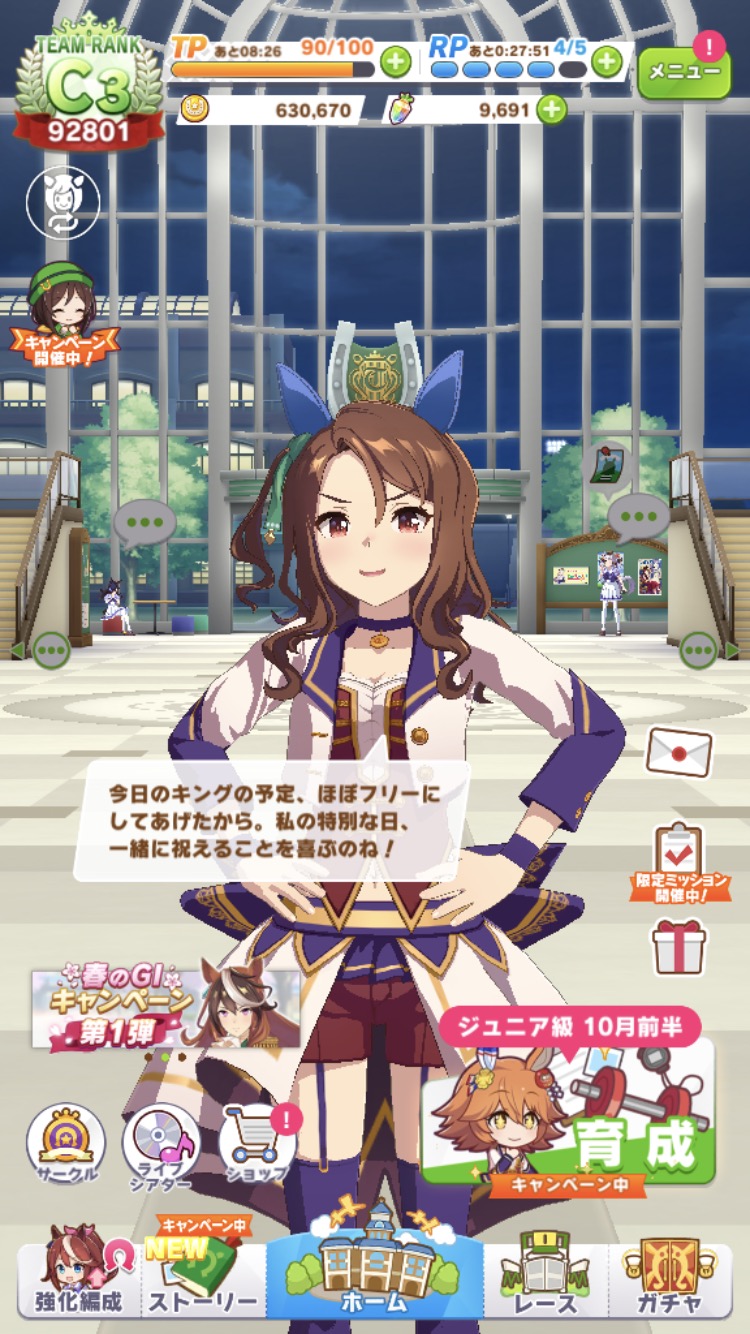
Task: Tap the plus to restore TP
Action: 396,62
